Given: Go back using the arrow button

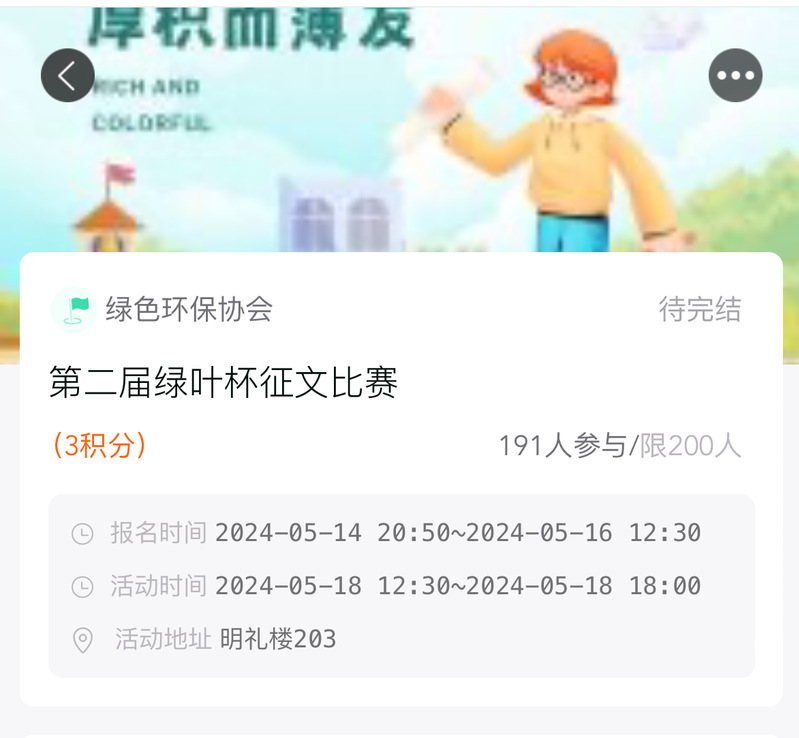Looking at the screenshot, I should (x=67, y=75).
